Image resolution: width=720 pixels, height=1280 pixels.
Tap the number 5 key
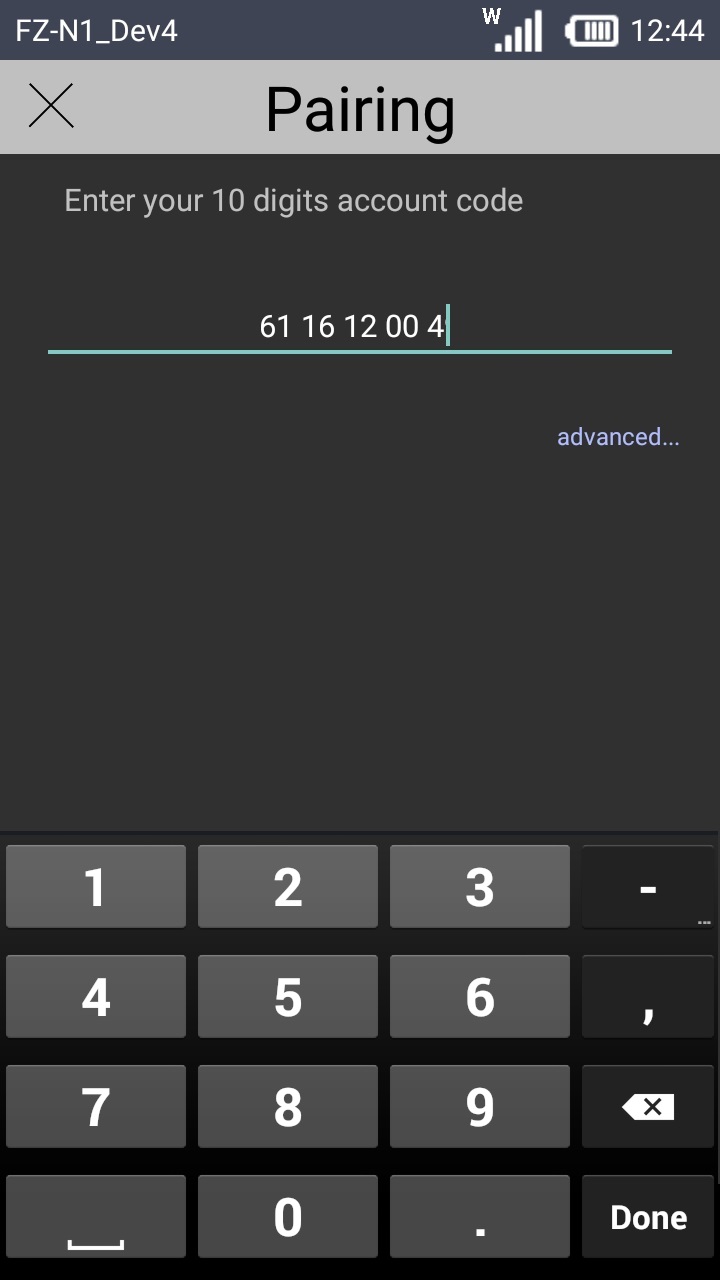tap(287, 996)
